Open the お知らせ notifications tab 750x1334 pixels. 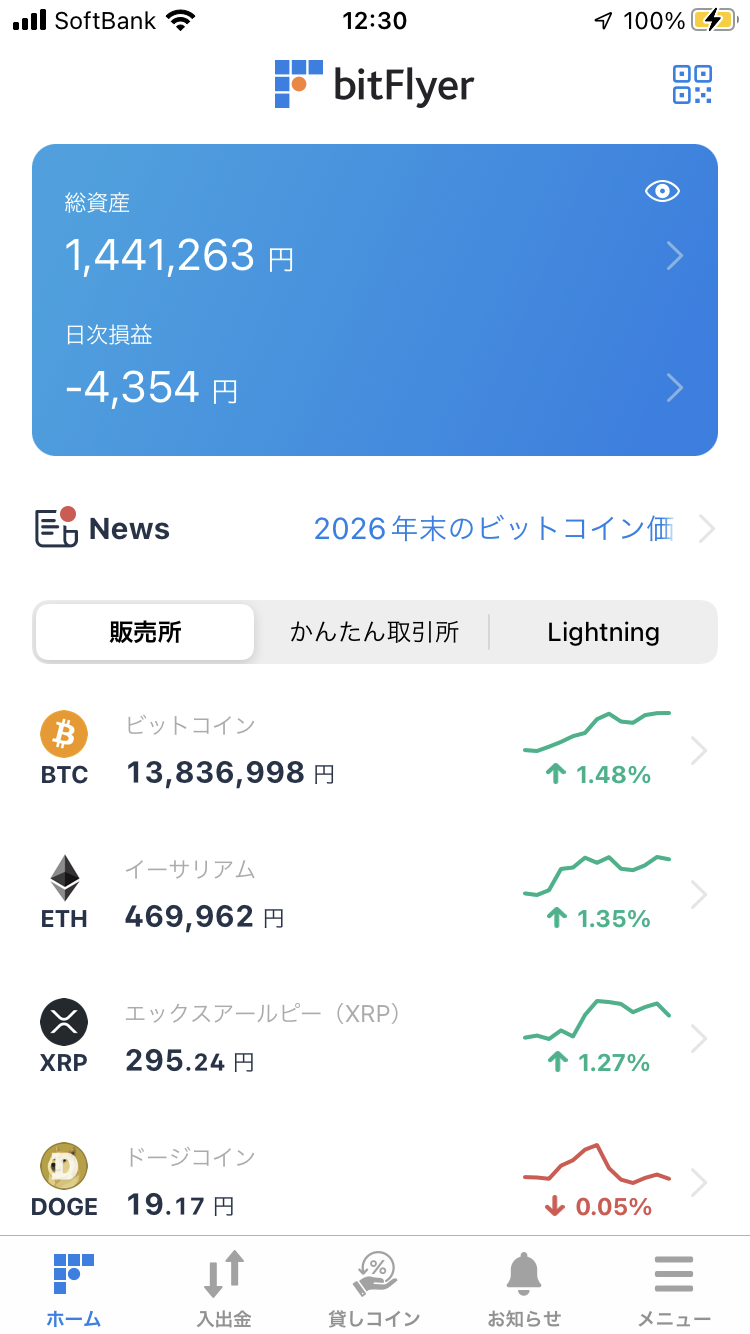pyautogui.click(x=524, y=1288)
